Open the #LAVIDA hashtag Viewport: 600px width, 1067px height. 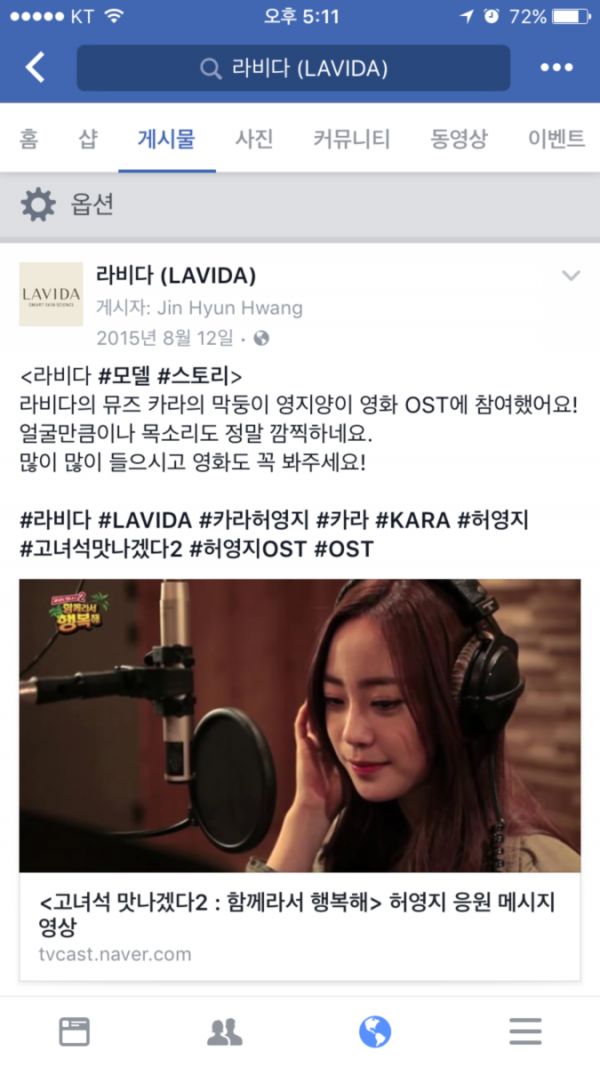pos(145,520)
